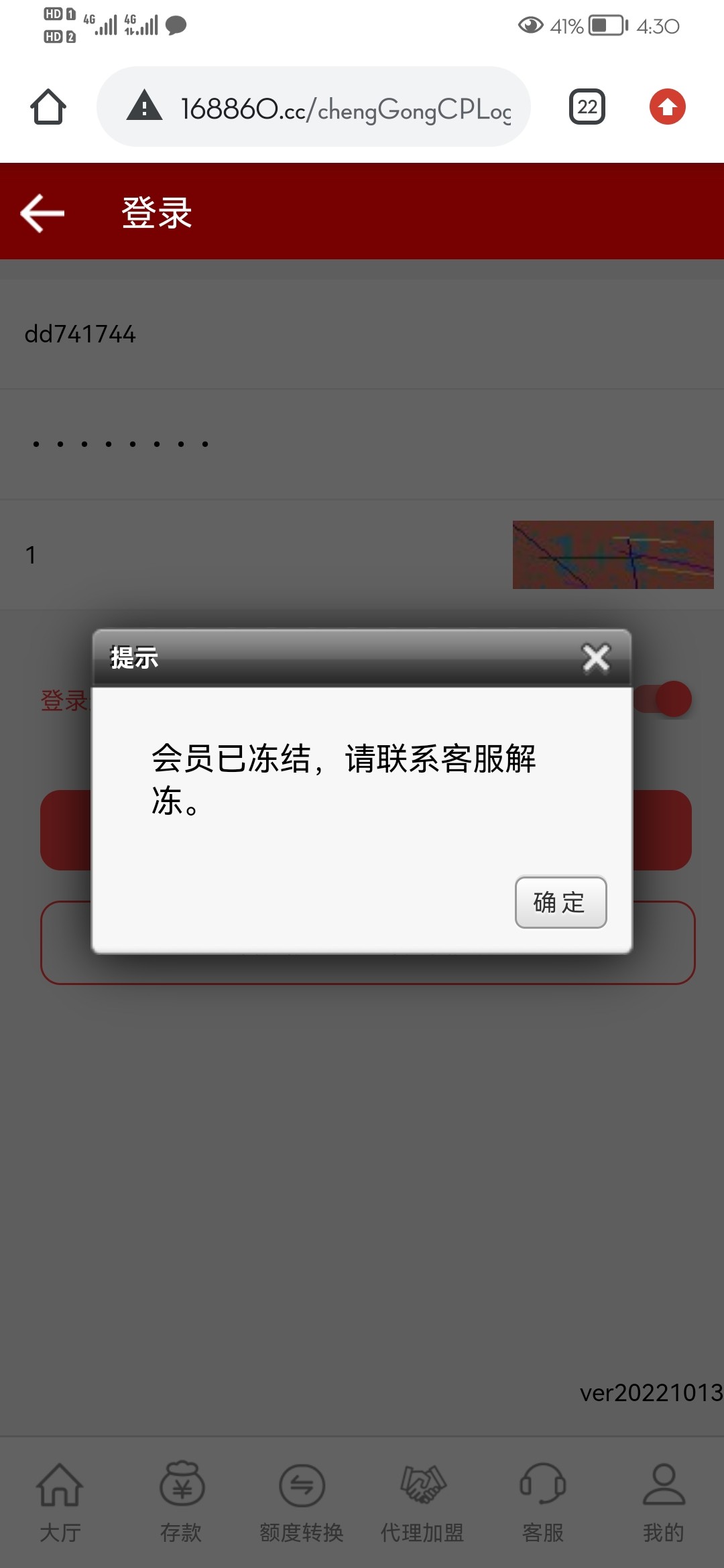Close the 提示 dialog with X
The image size is (724, 1568).
596,657
